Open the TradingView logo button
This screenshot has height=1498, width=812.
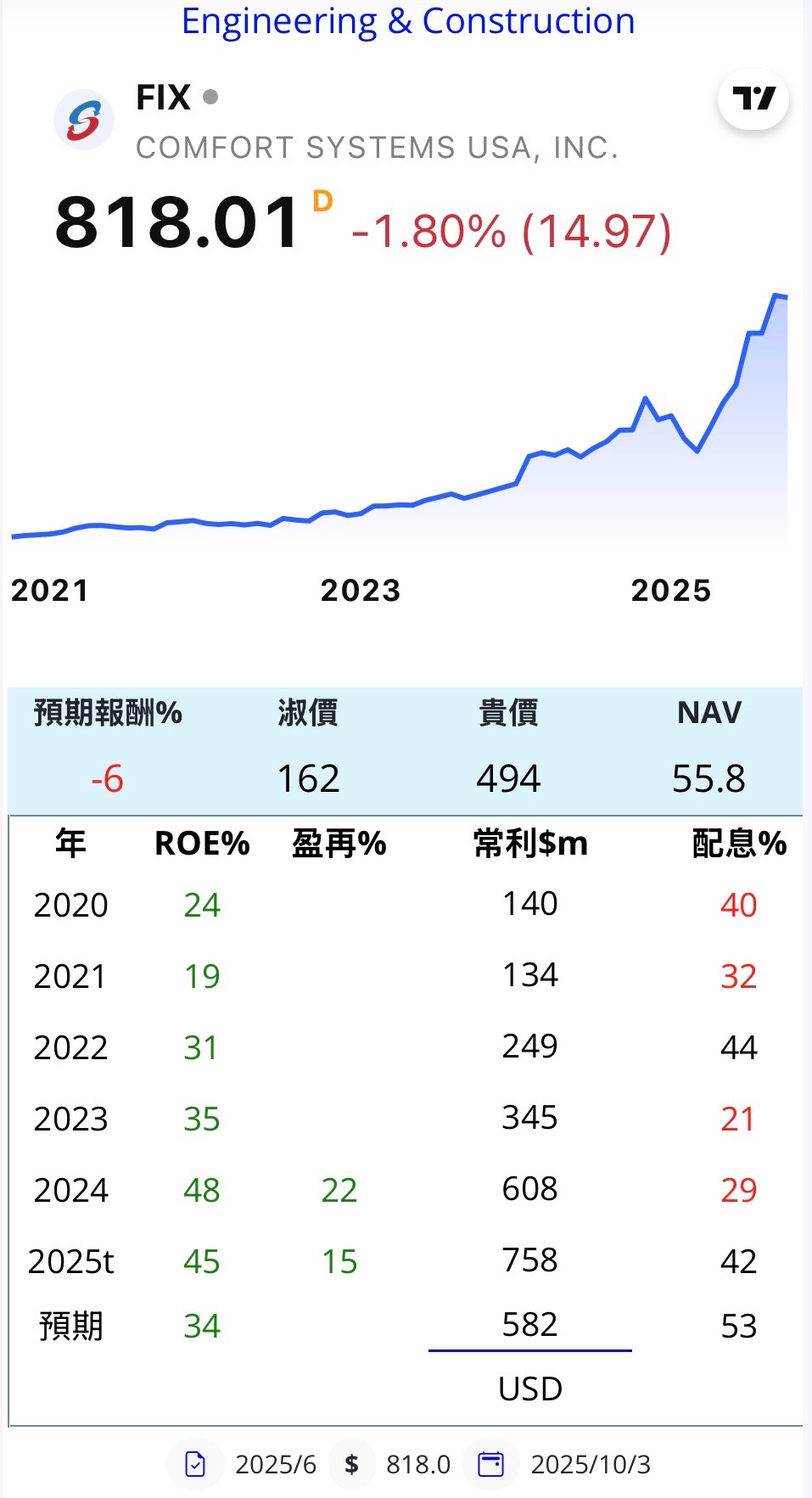(753, 99)
